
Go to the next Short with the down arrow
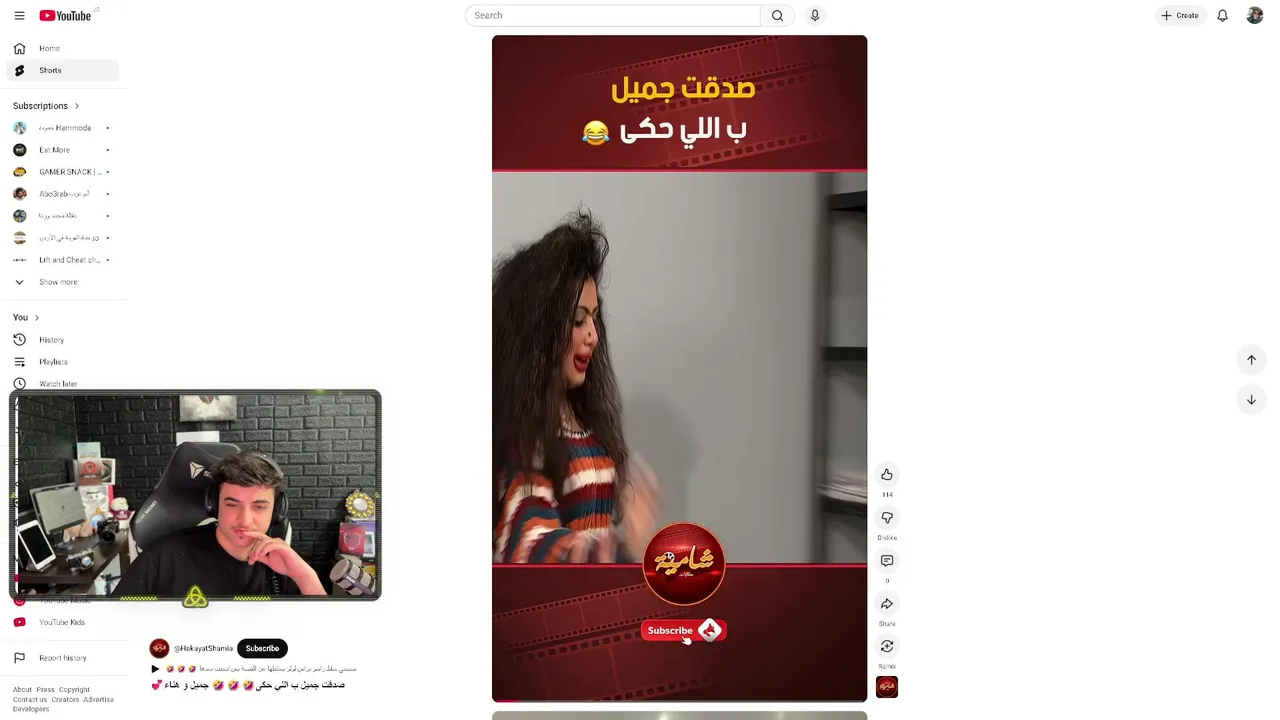pos(1251,400)
